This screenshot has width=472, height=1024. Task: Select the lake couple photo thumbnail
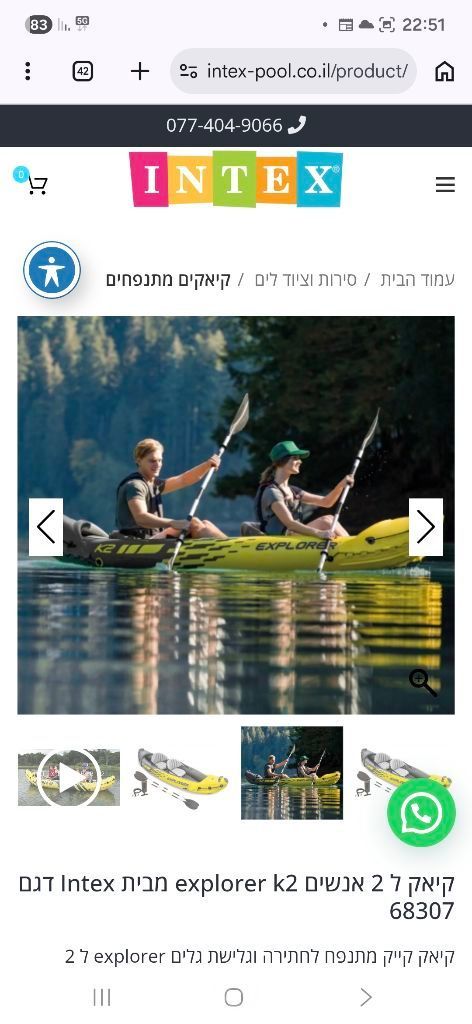coord(292,773)
